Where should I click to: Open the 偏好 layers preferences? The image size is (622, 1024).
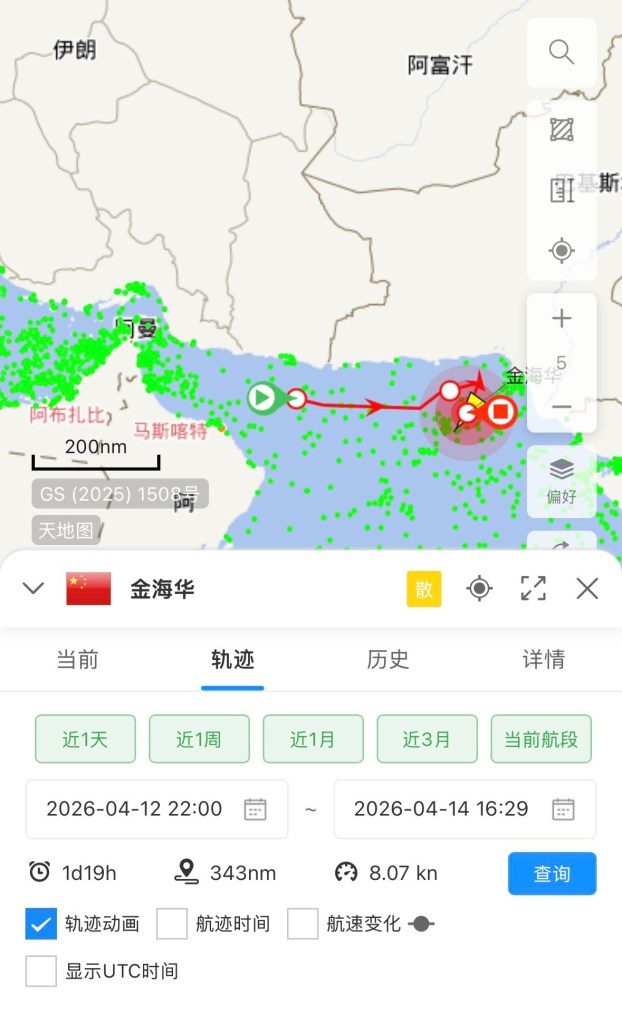(561, 480)
